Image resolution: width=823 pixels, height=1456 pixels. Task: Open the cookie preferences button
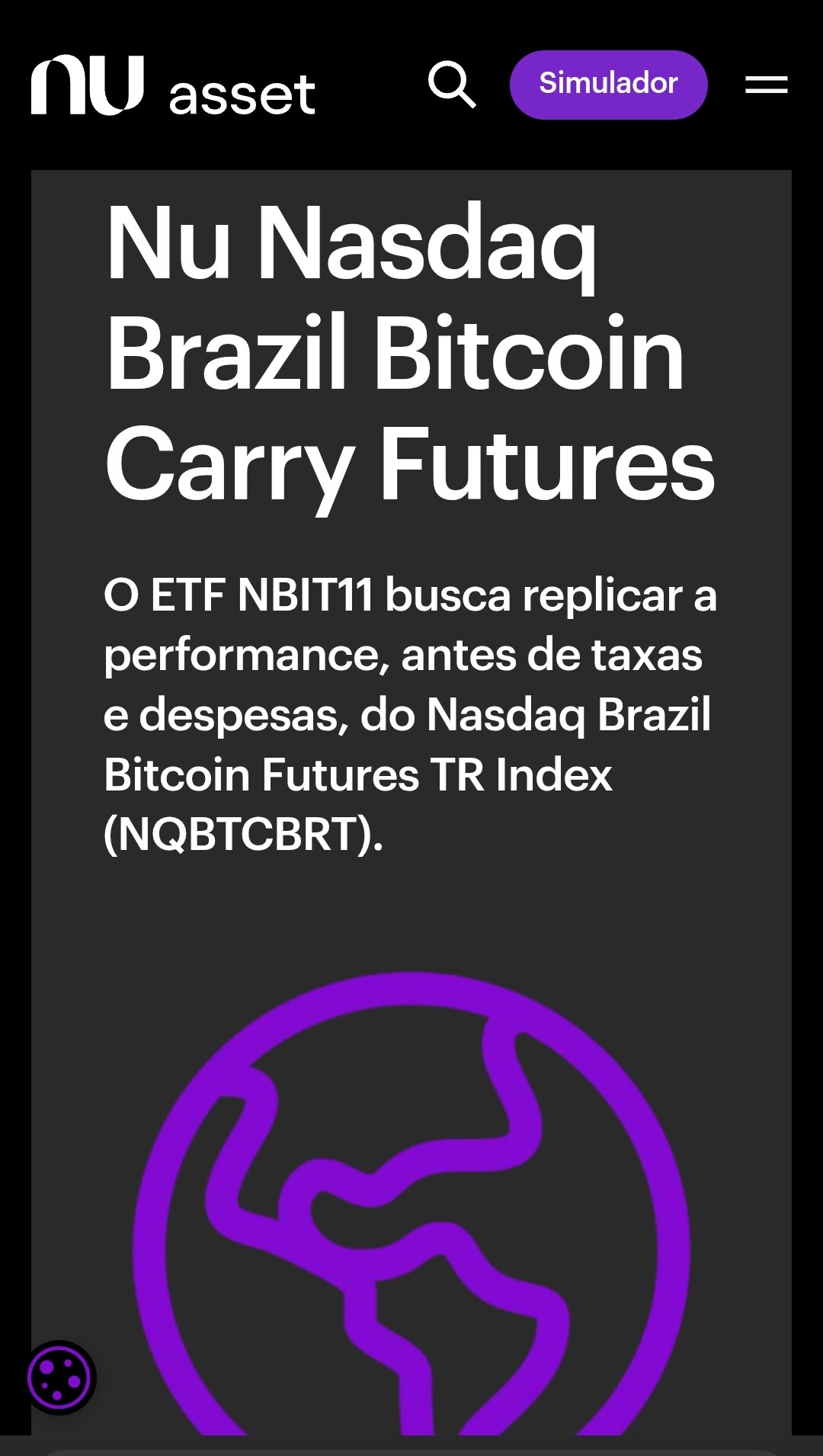pos(59,1377)
